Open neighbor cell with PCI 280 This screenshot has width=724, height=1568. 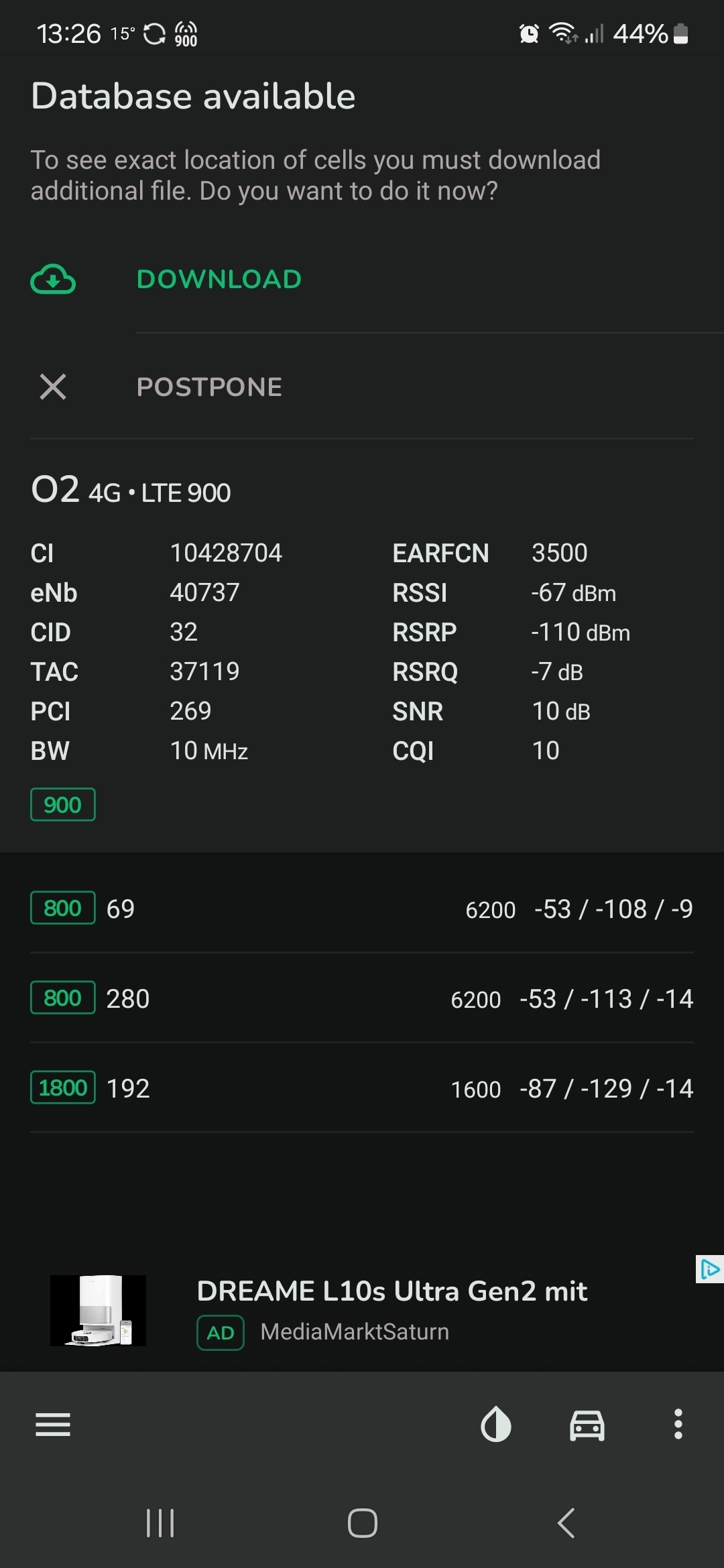[362, 998]
